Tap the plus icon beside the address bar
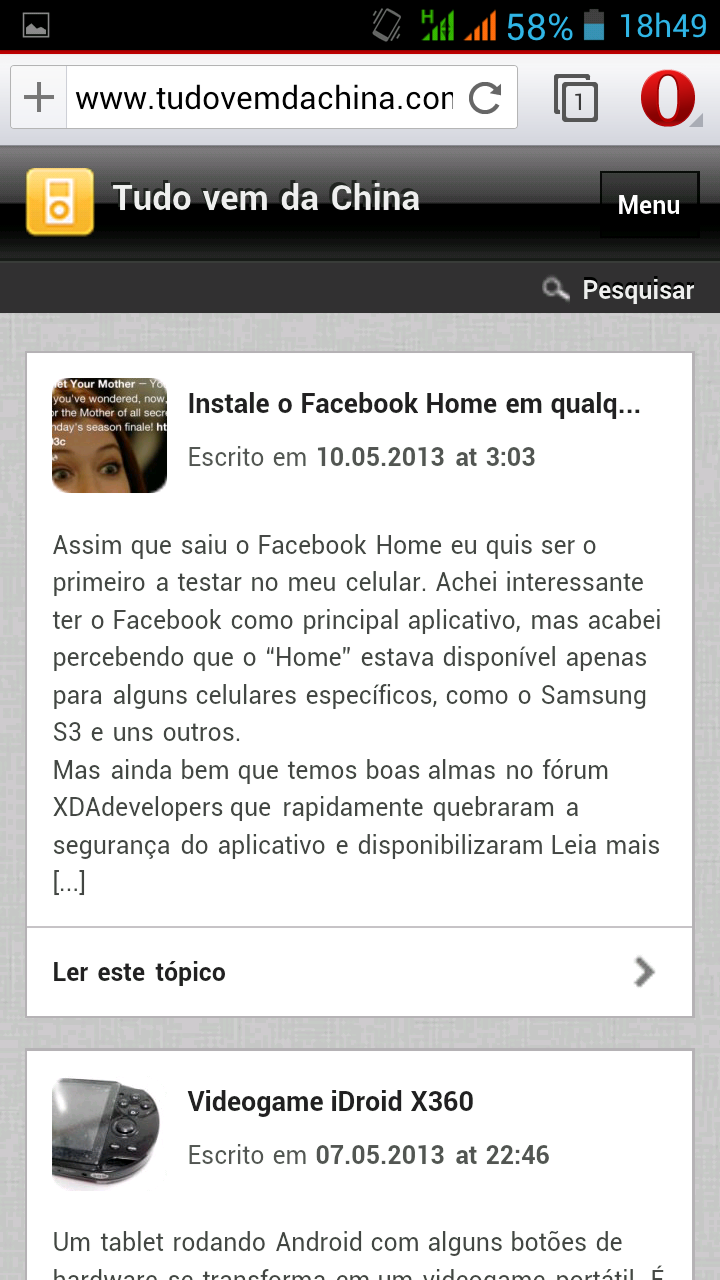The height and width of the screenshot is (1280, 720). point(39,98)
